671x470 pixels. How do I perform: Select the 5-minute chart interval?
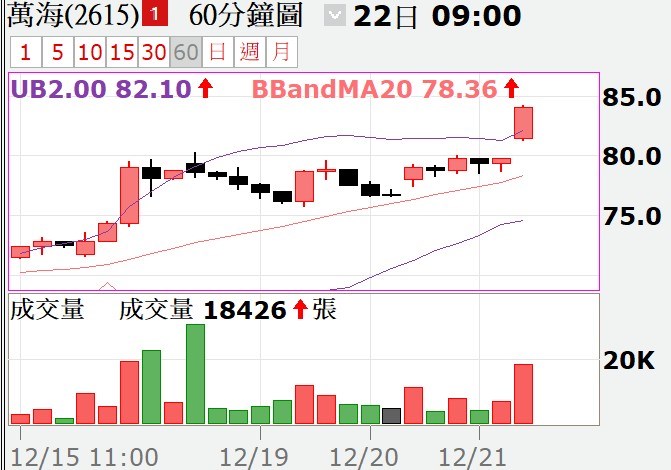(x=57, y=52)
